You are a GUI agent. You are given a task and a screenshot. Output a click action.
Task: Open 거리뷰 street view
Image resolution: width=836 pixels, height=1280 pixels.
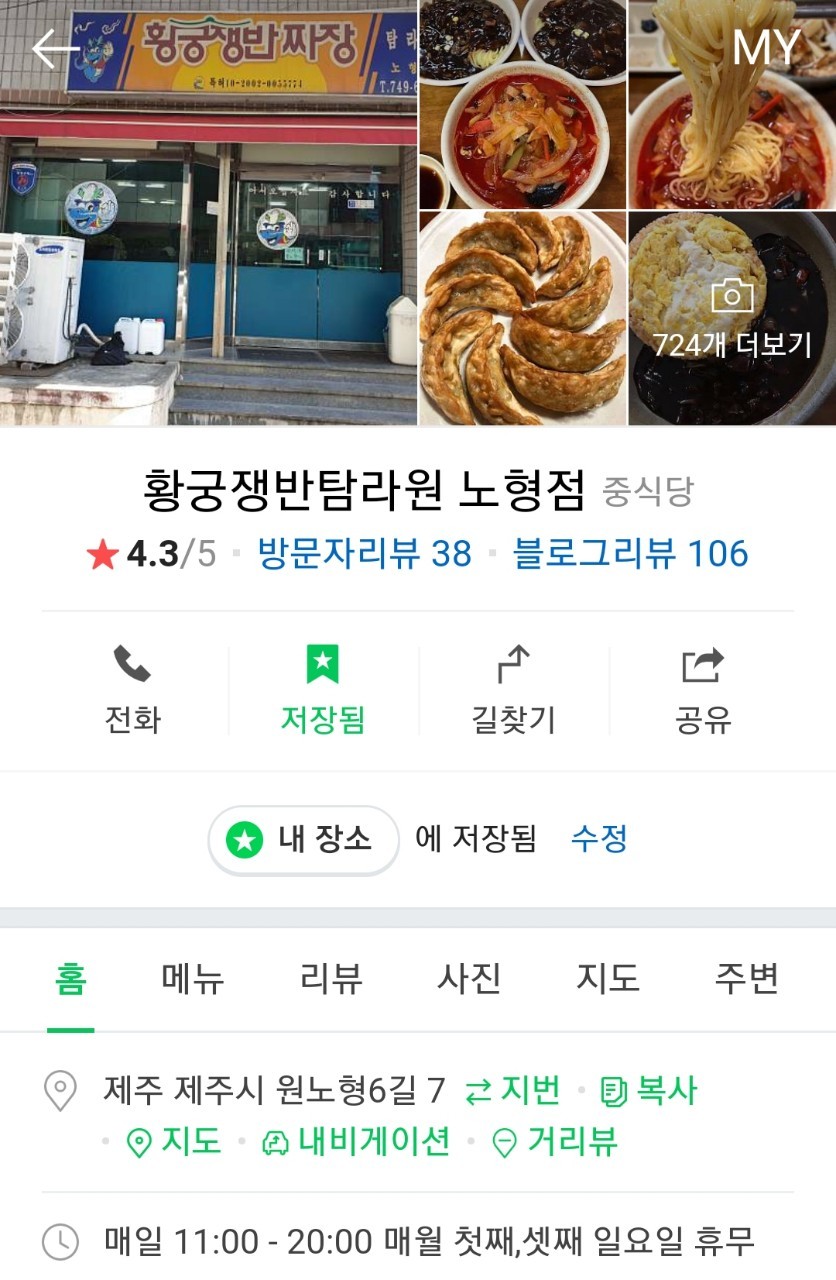pyautogui.click(x=556, y=1142)
